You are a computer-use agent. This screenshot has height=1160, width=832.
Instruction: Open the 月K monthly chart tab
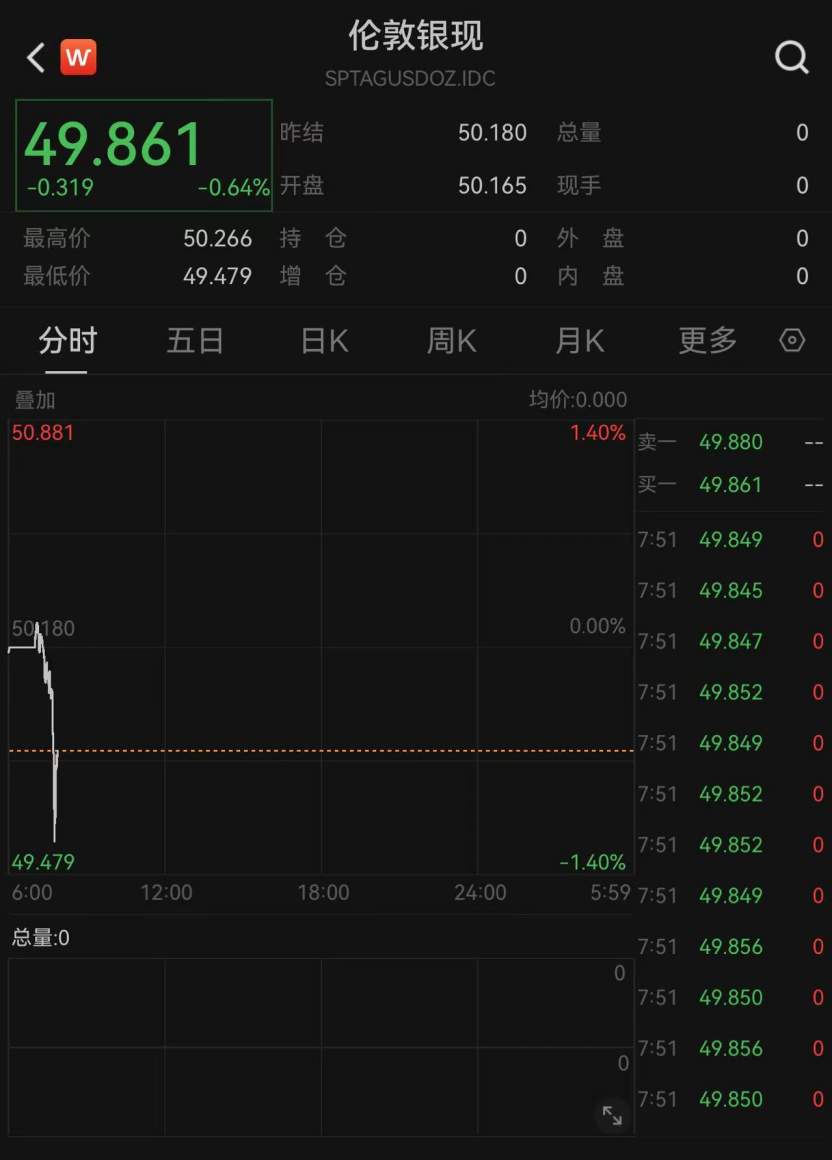tap(578, 340)
